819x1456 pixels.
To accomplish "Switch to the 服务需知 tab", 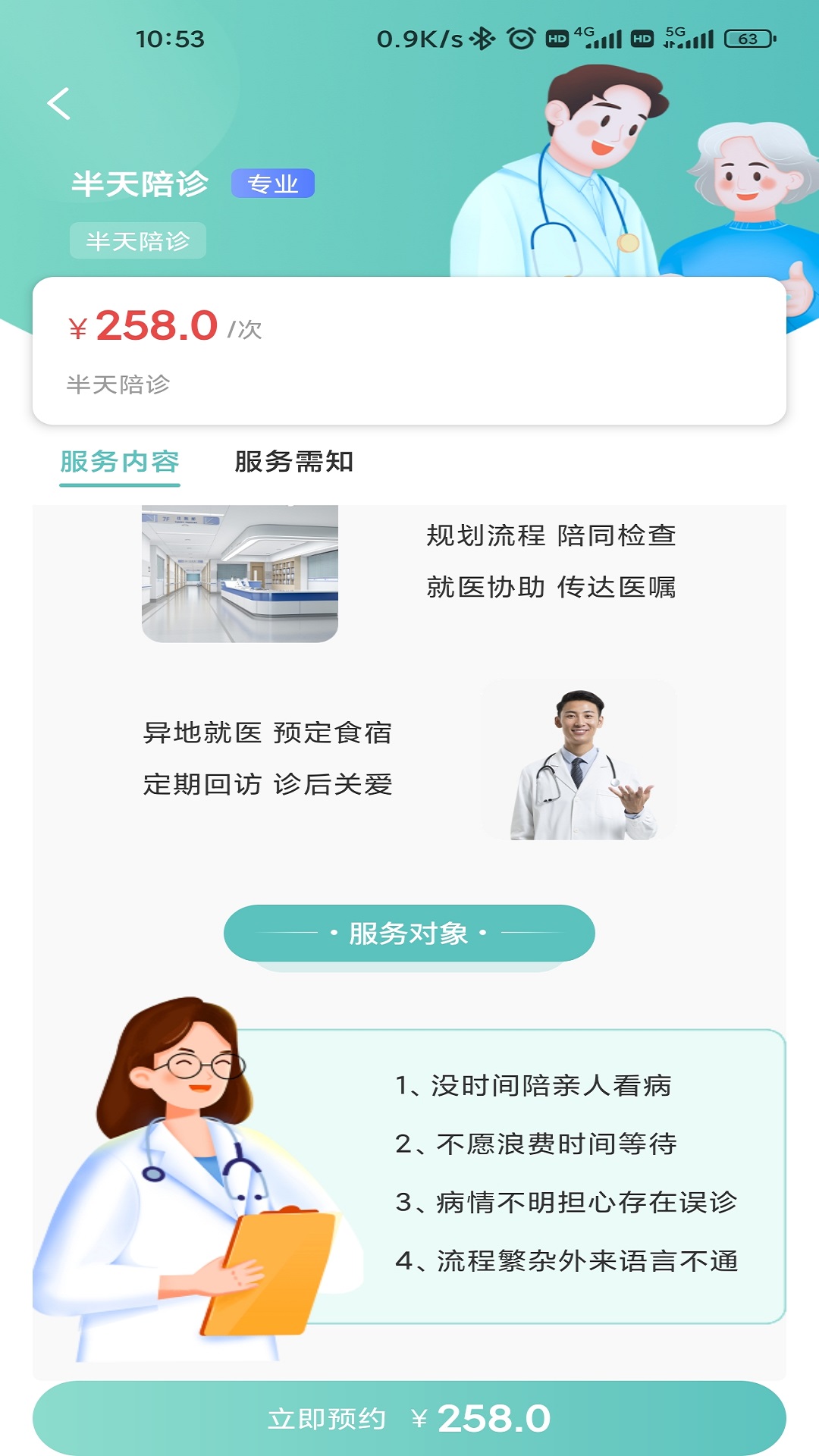I will [294, 460].
